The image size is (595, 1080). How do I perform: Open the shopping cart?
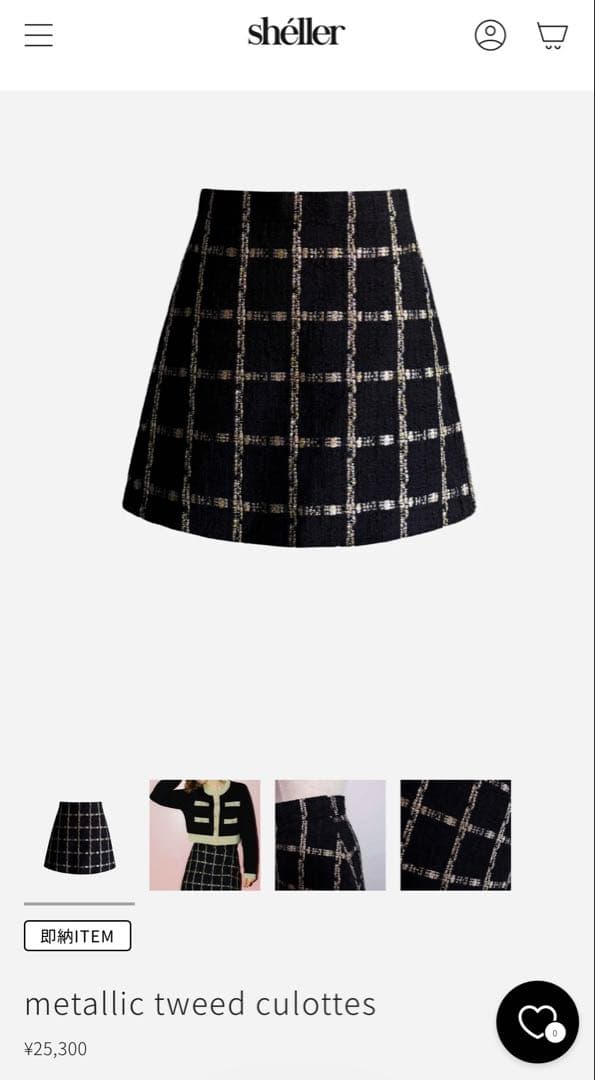pos(552,35)
